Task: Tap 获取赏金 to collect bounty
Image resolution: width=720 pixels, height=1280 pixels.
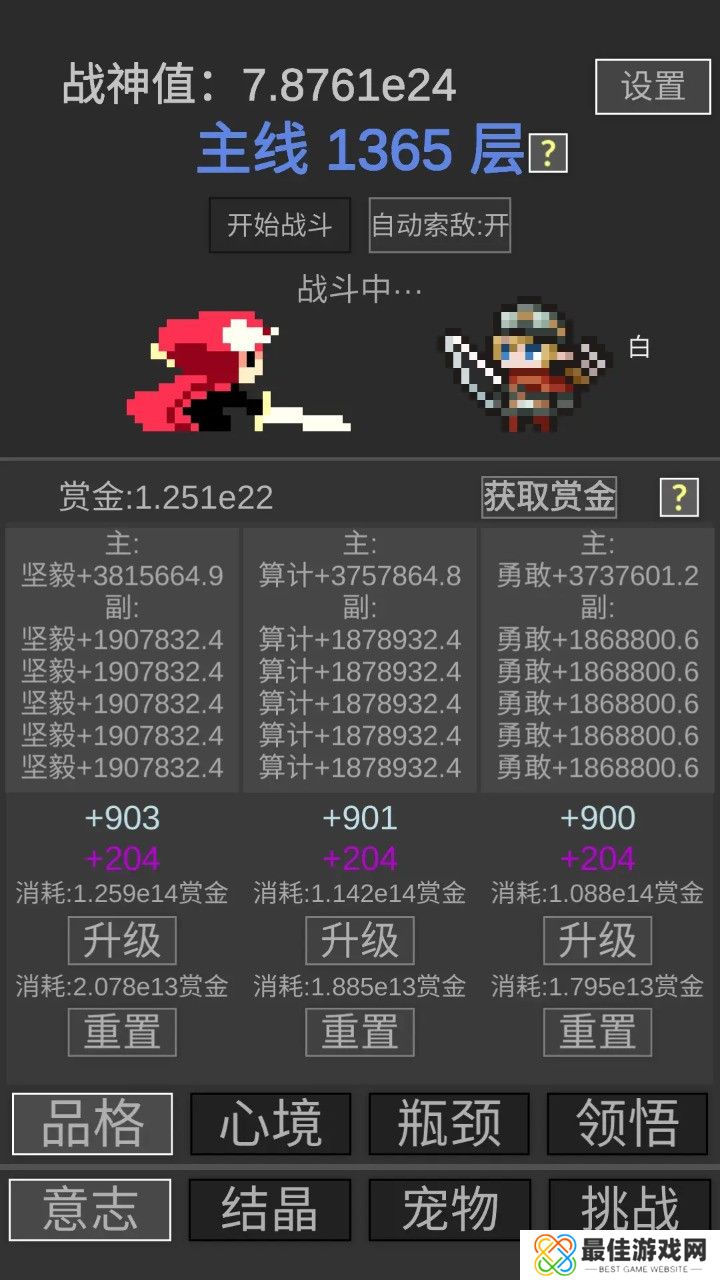Action: (x=548, y=496)
